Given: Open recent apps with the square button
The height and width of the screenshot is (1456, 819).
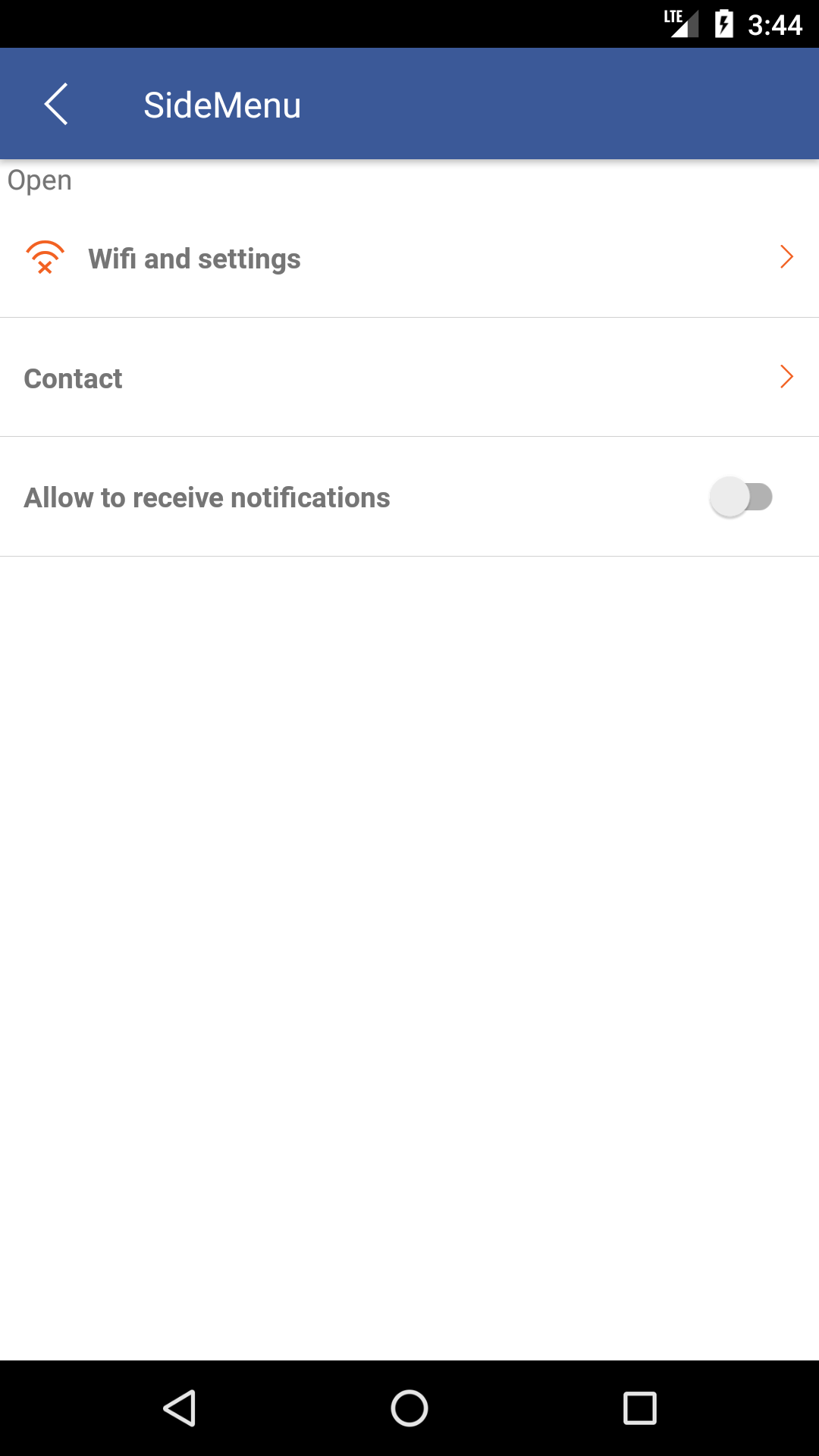Looking at the screenshot, I should pyautogui.click(x=640, y=1409).
